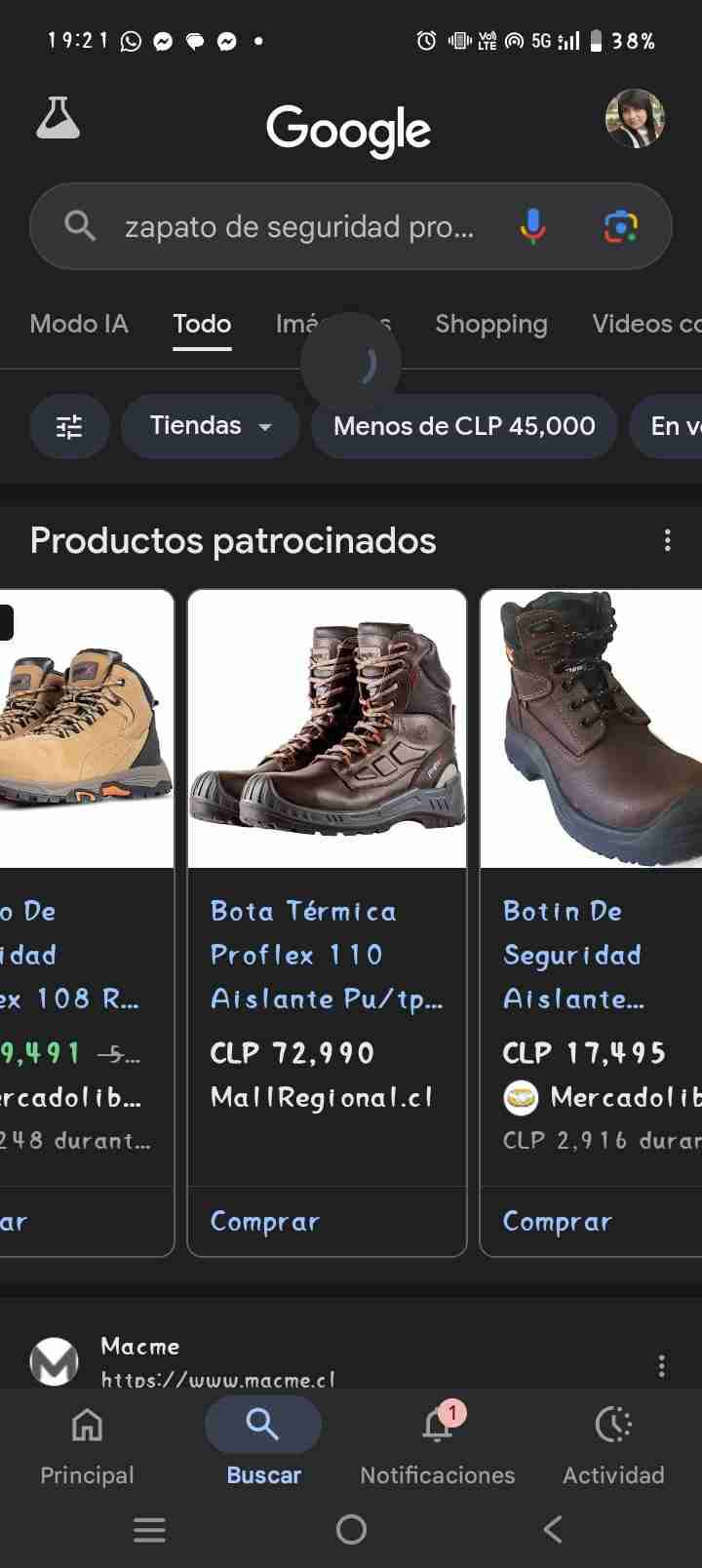
Task: Open the Tiendas dropdown filter
Action: pos(209,426)
